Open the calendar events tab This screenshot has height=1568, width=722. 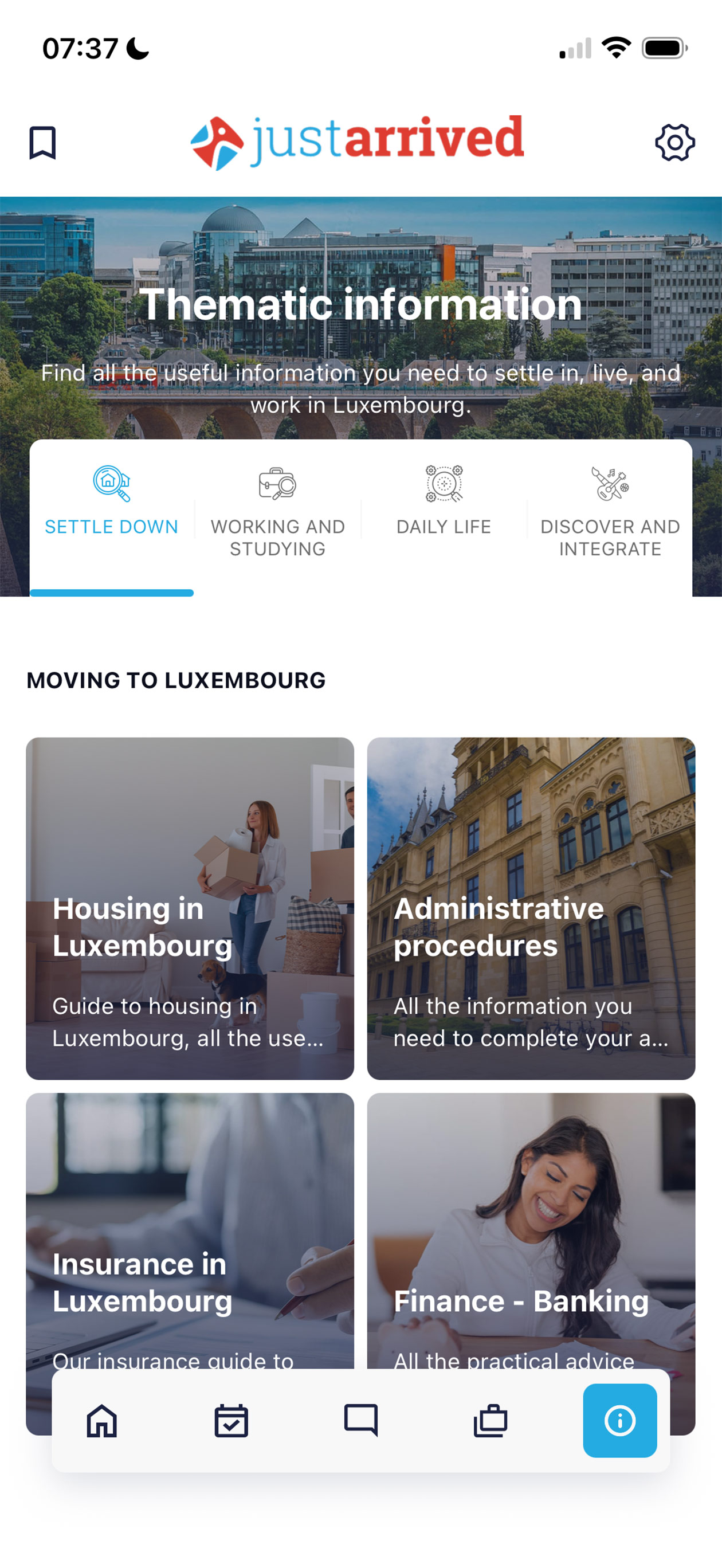click(231, 1420)
